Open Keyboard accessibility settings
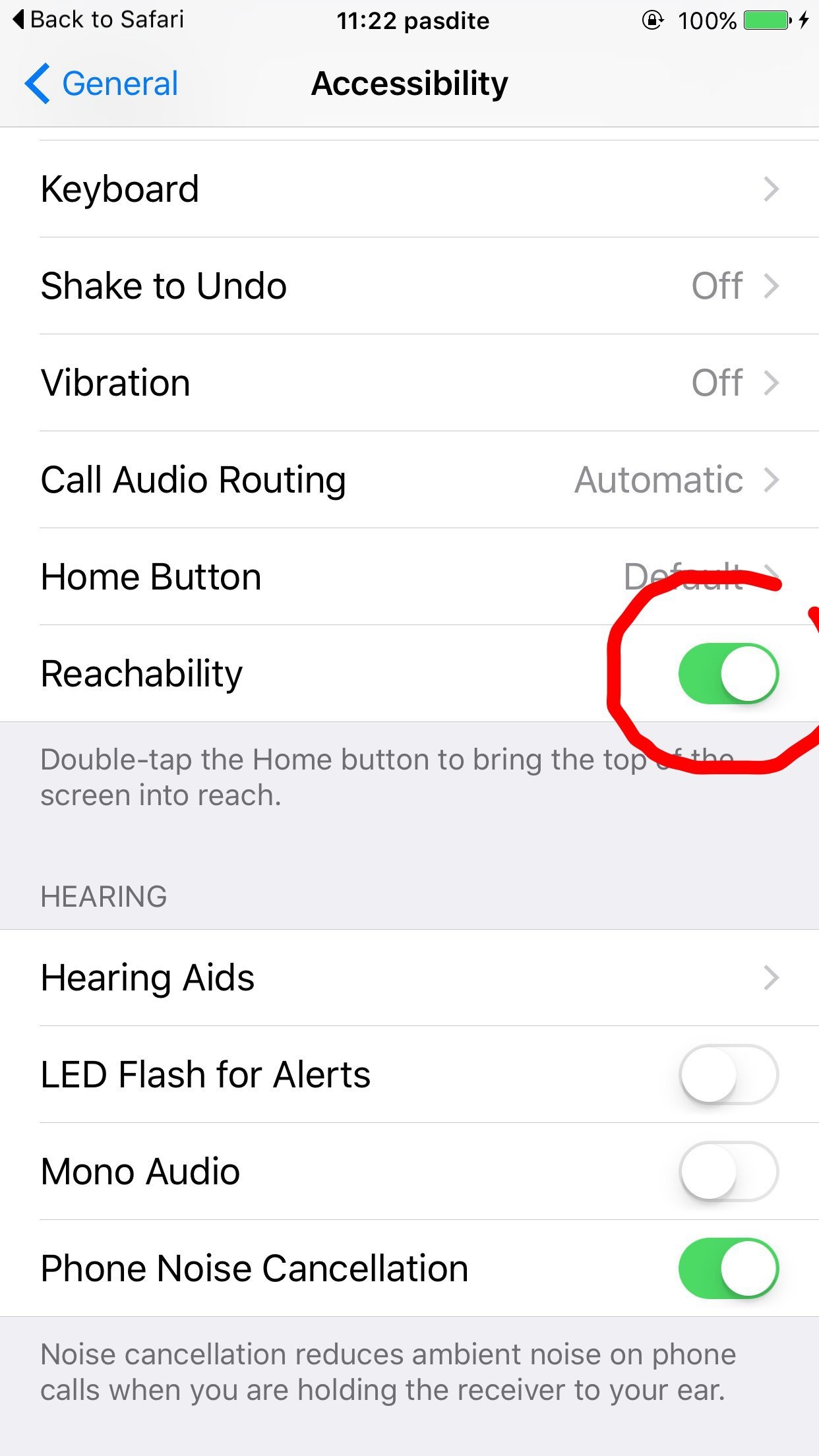Image resolution: width=819 pixels, height=1456 pixels. coord(409,189)
